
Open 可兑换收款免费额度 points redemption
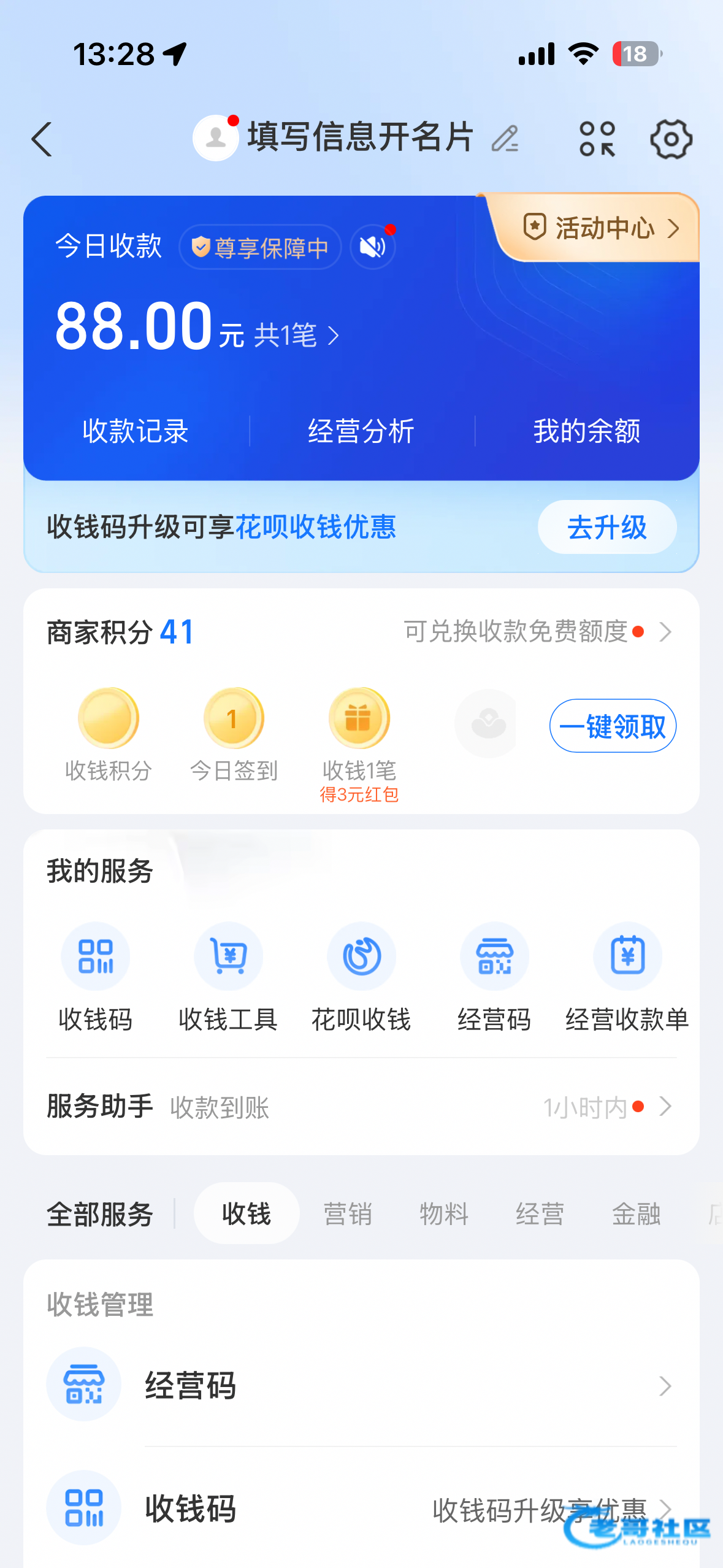click(537, 631)
